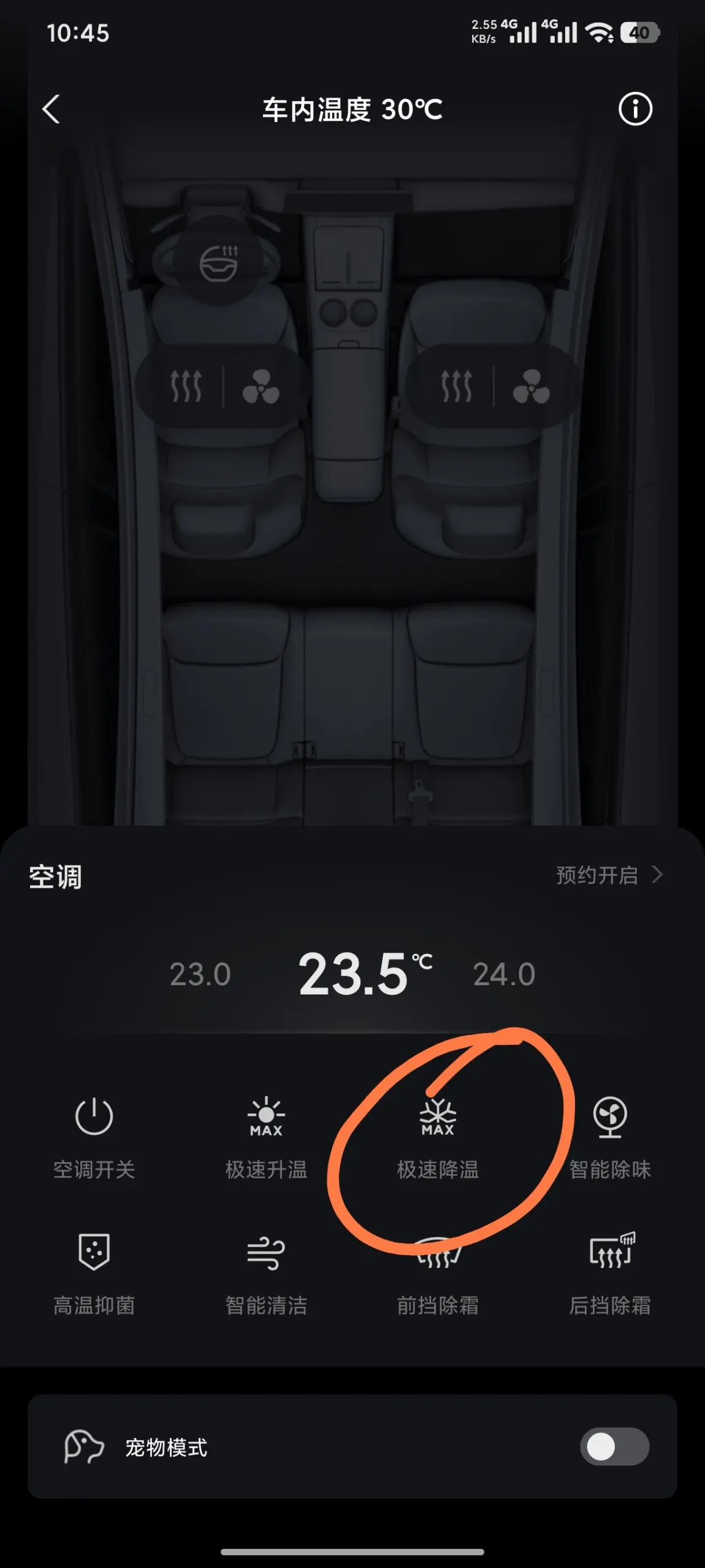Enable driver seat ventilation fan
The width and height of the screenshot is (705, 1568).
pyautogui.click(x=261, y=386)
